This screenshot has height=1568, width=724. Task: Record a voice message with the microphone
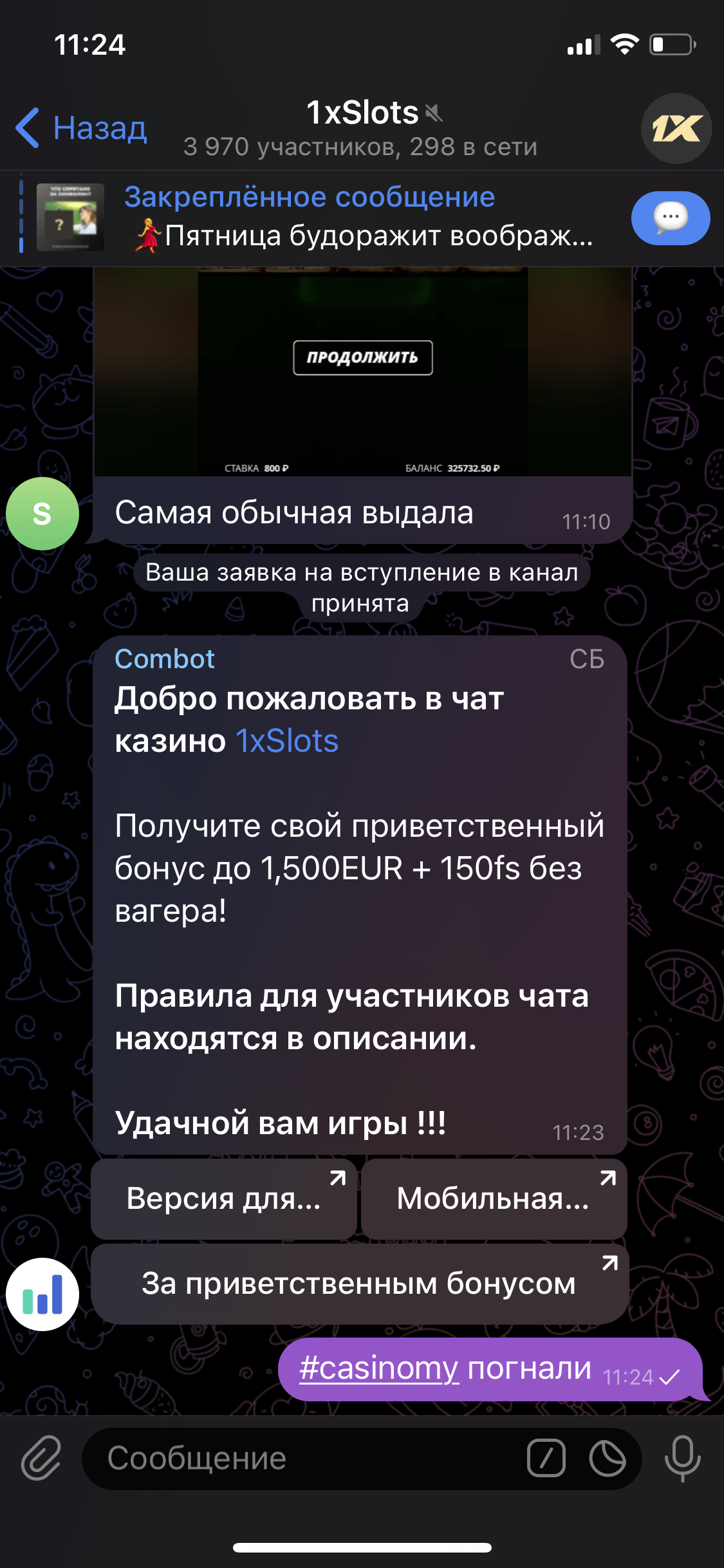tap(682, 1458)
